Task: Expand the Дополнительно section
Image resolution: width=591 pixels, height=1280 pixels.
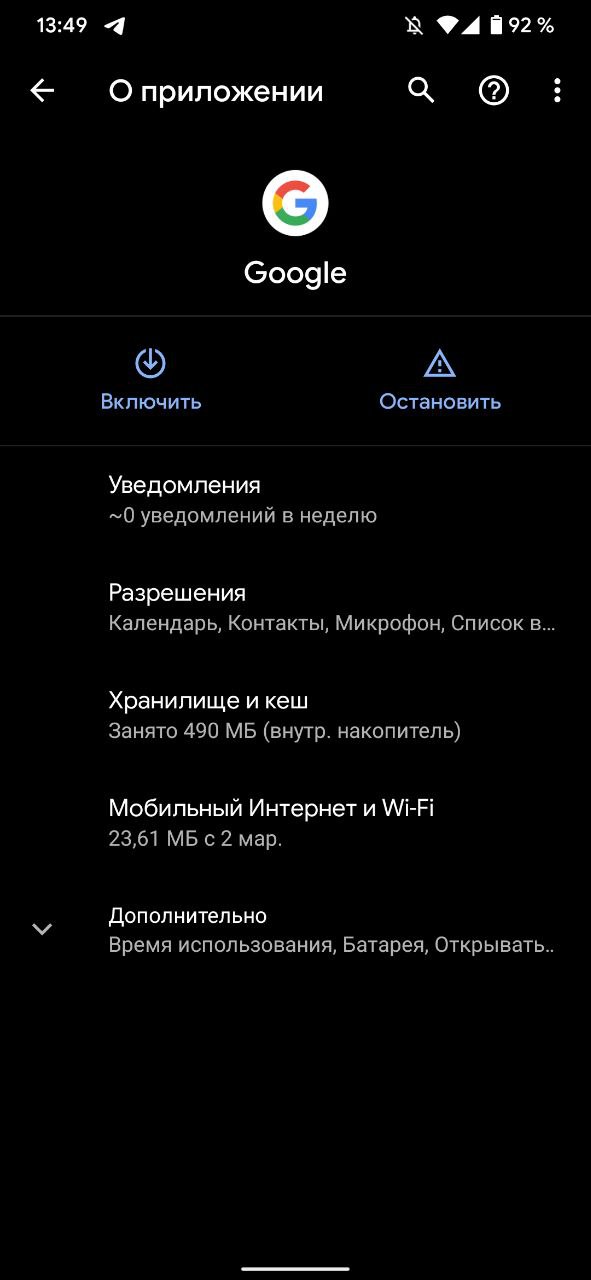Action: click(x=295, y=930)
